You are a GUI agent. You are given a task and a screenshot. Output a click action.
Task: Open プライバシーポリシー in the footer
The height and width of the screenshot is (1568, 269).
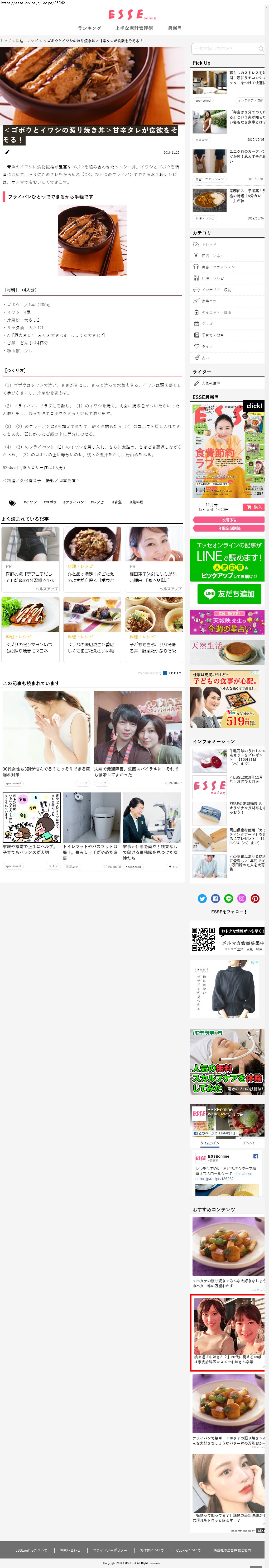point(110,1550)
